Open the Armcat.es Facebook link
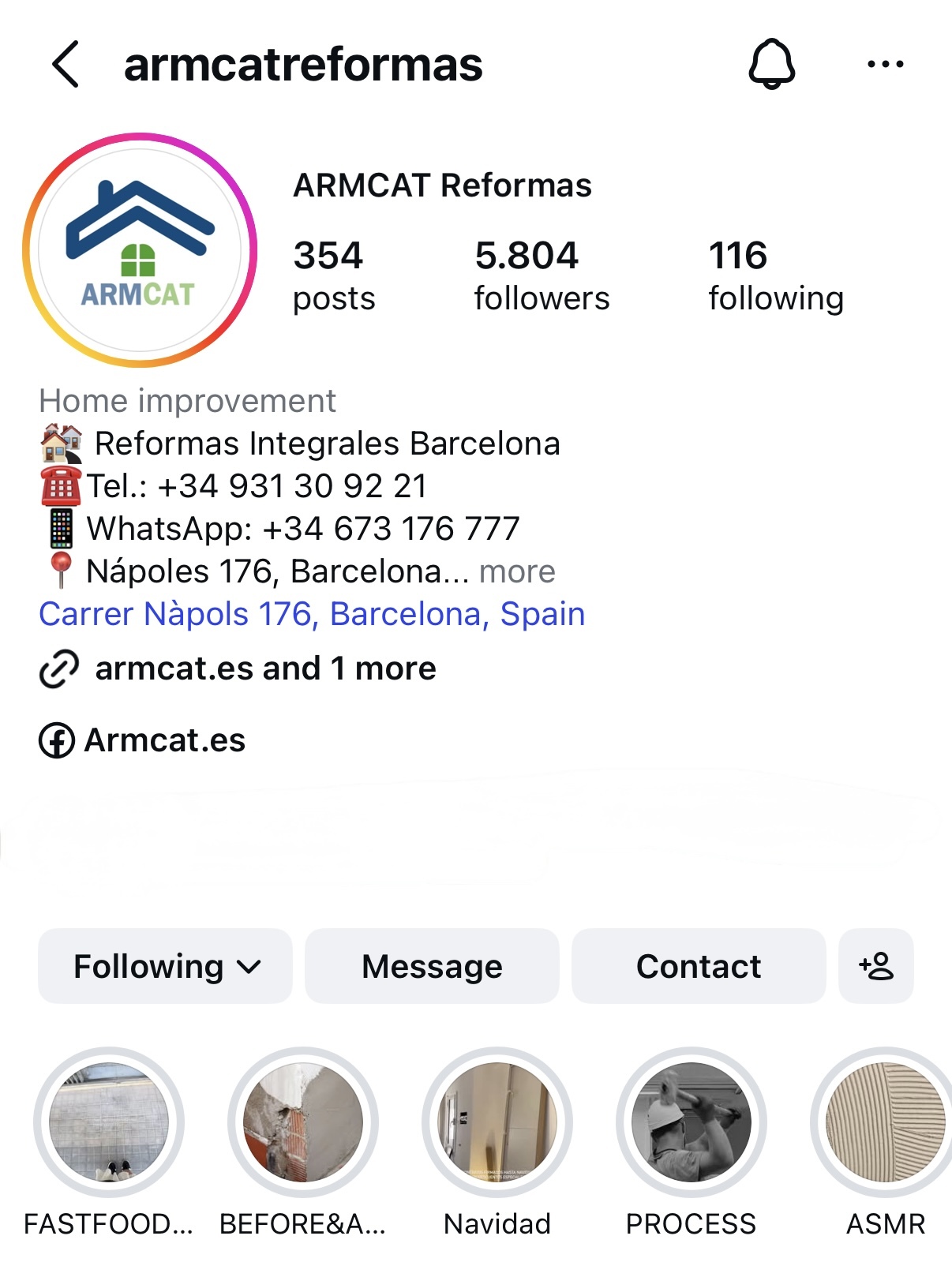The image size is (952, 1277). 164,740
